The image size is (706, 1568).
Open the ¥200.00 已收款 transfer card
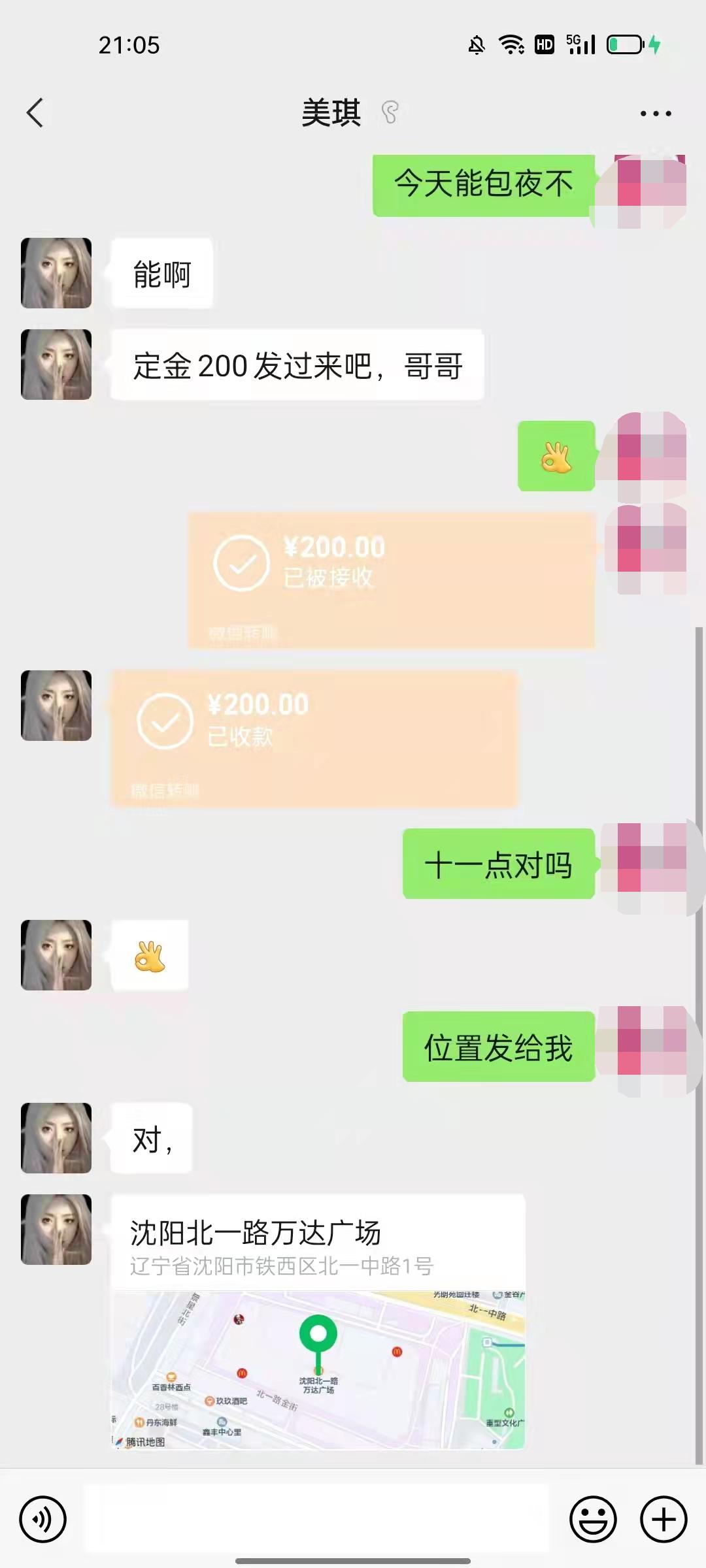314,738
